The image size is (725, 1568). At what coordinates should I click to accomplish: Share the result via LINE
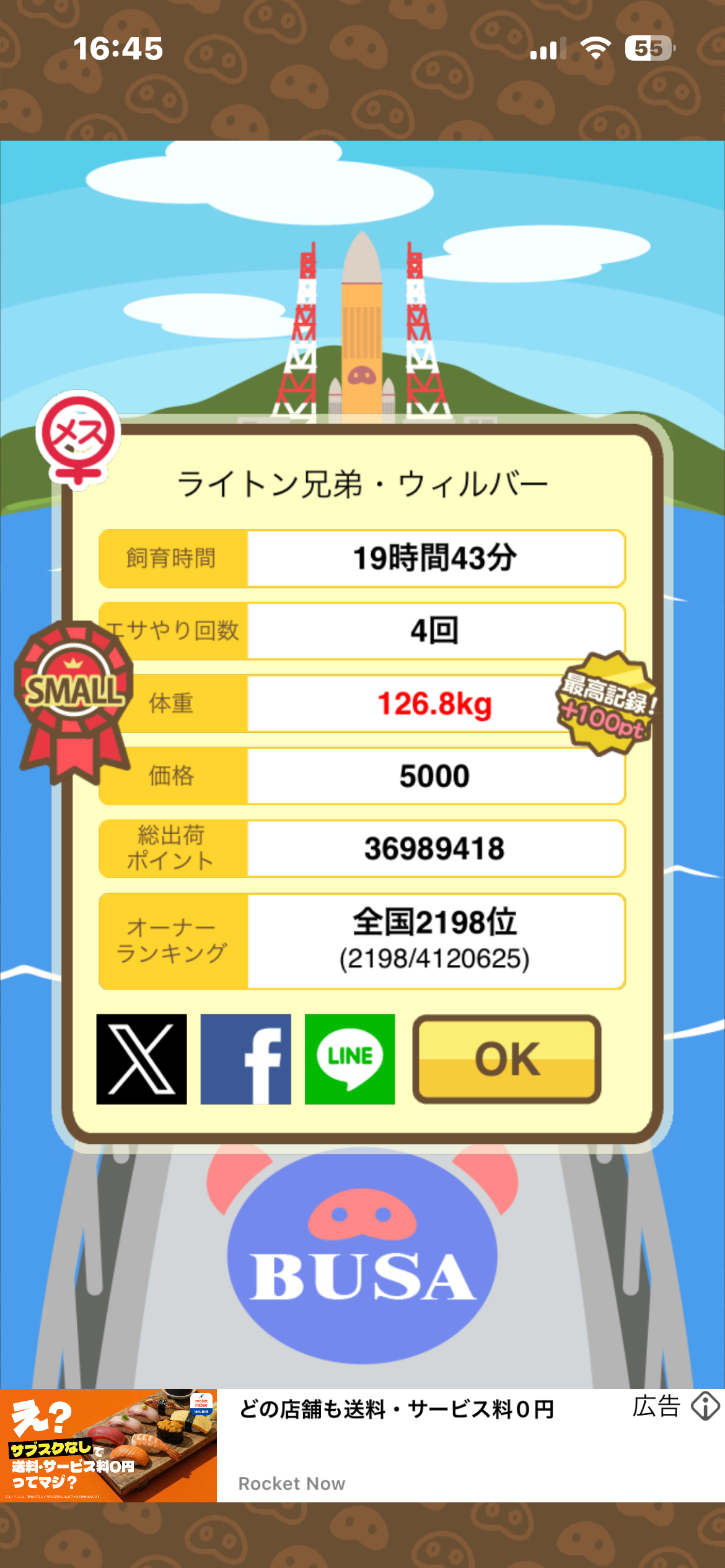pyautogui.click(x=349, y=1059)
